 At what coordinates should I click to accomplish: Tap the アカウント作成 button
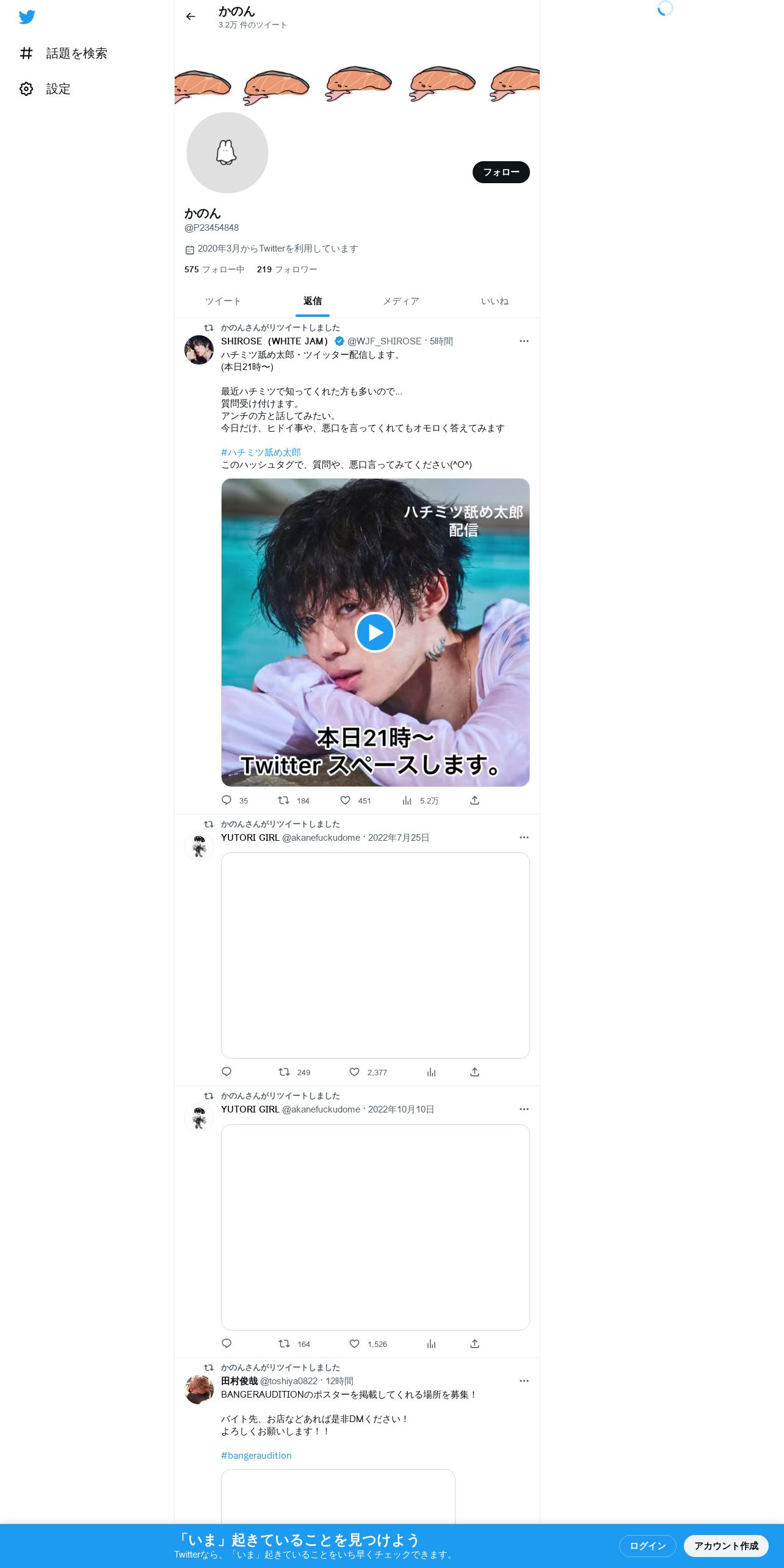(x=726, y=1545)
